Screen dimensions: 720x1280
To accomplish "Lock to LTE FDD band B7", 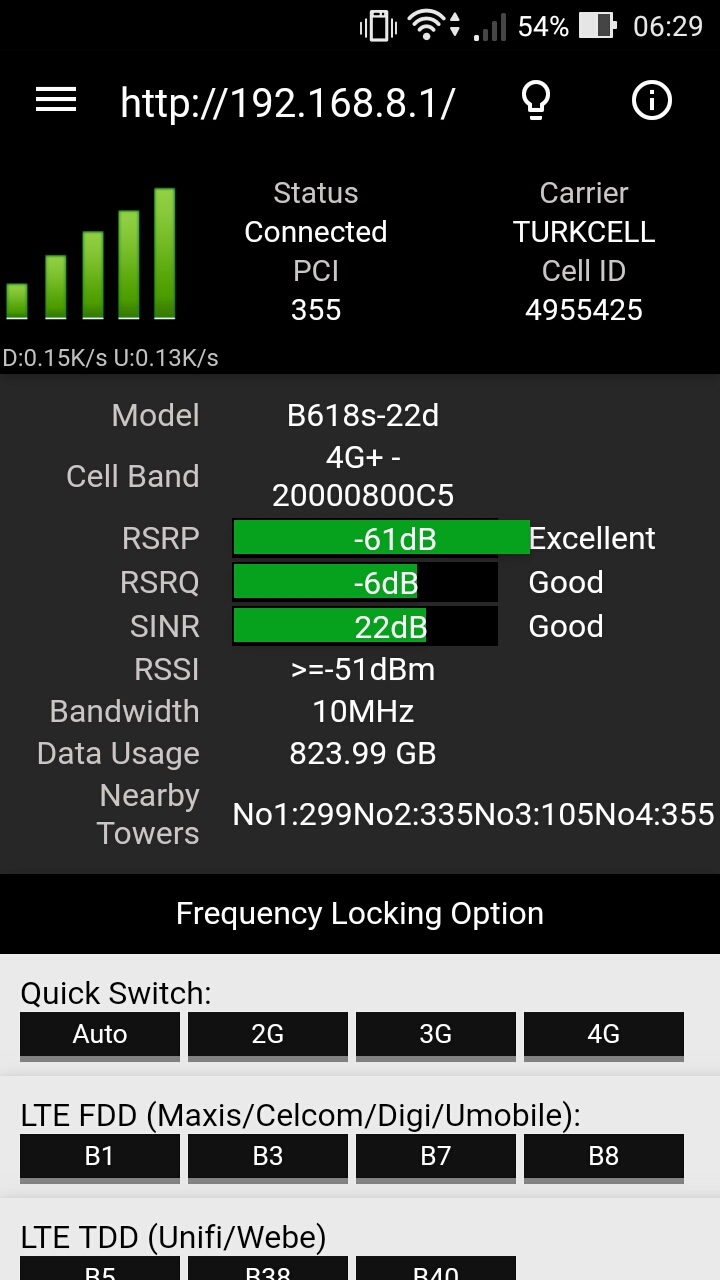I will coord(436,1157).
